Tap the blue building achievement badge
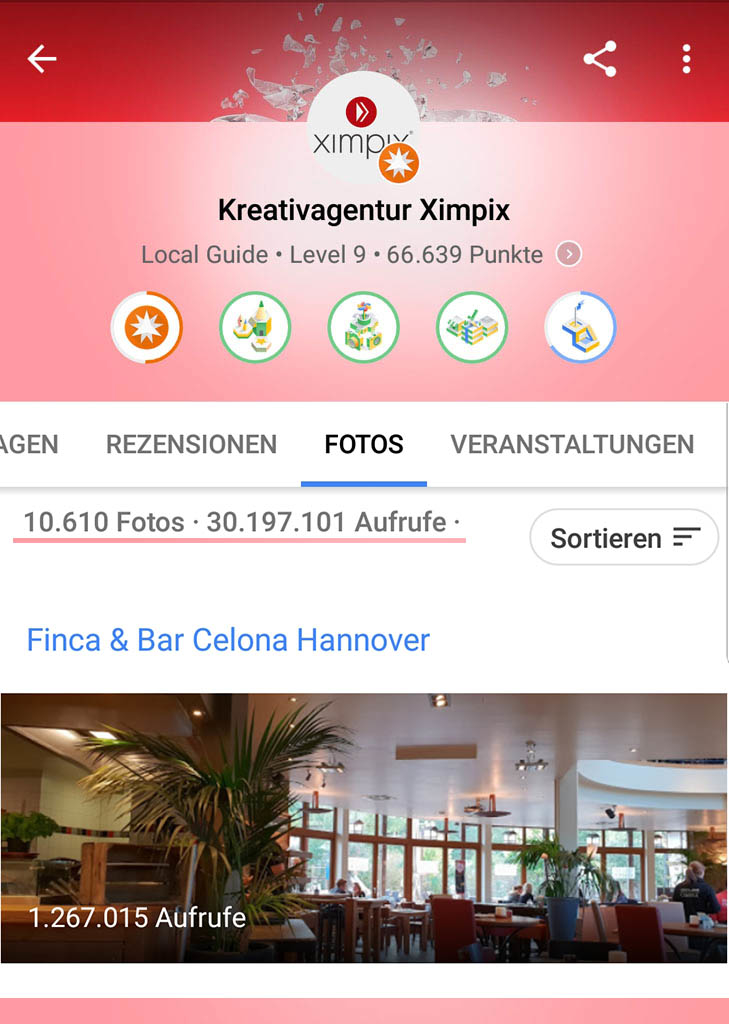729x1024 pixels. click(x=471, y=327)
